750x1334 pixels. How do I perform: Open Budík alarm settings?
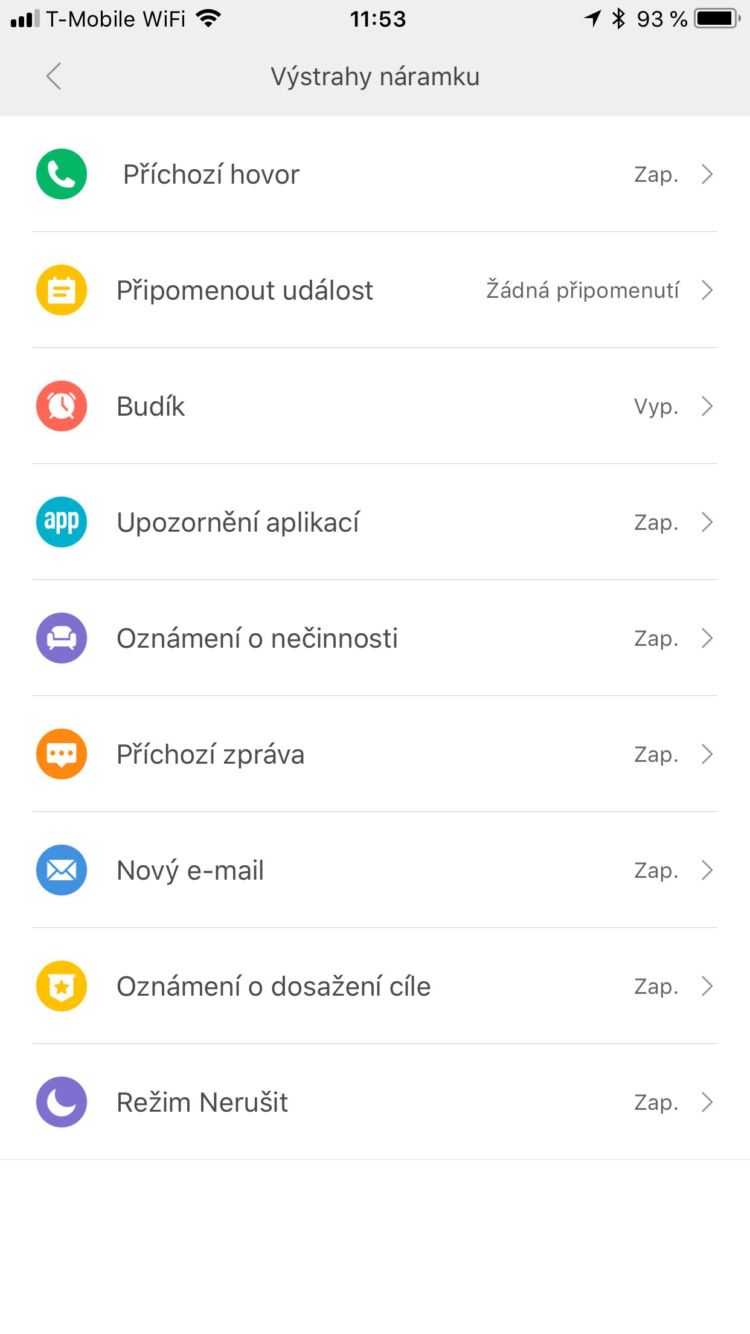point(374,406)
